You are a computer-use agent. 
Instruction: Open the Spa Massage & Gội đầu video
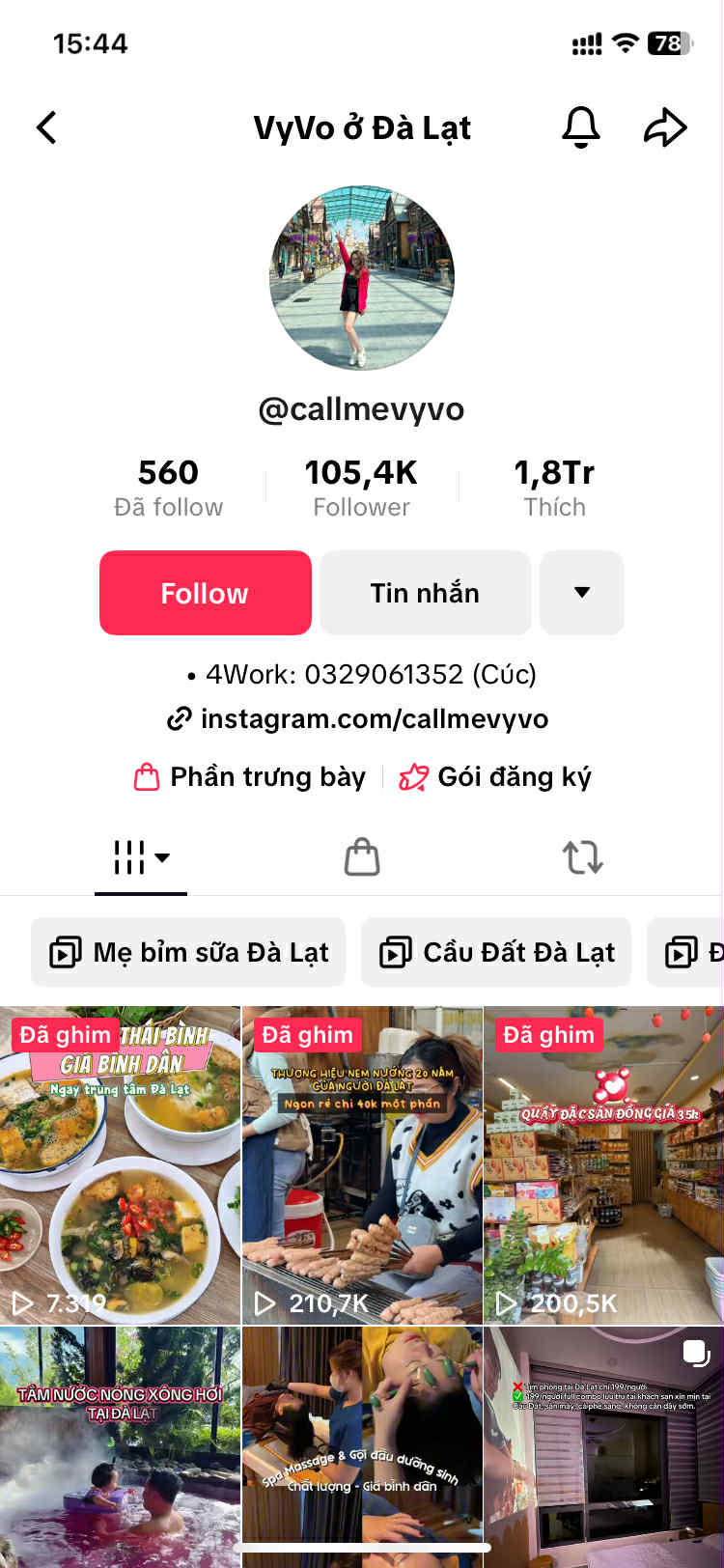(x=362, y=1447)
